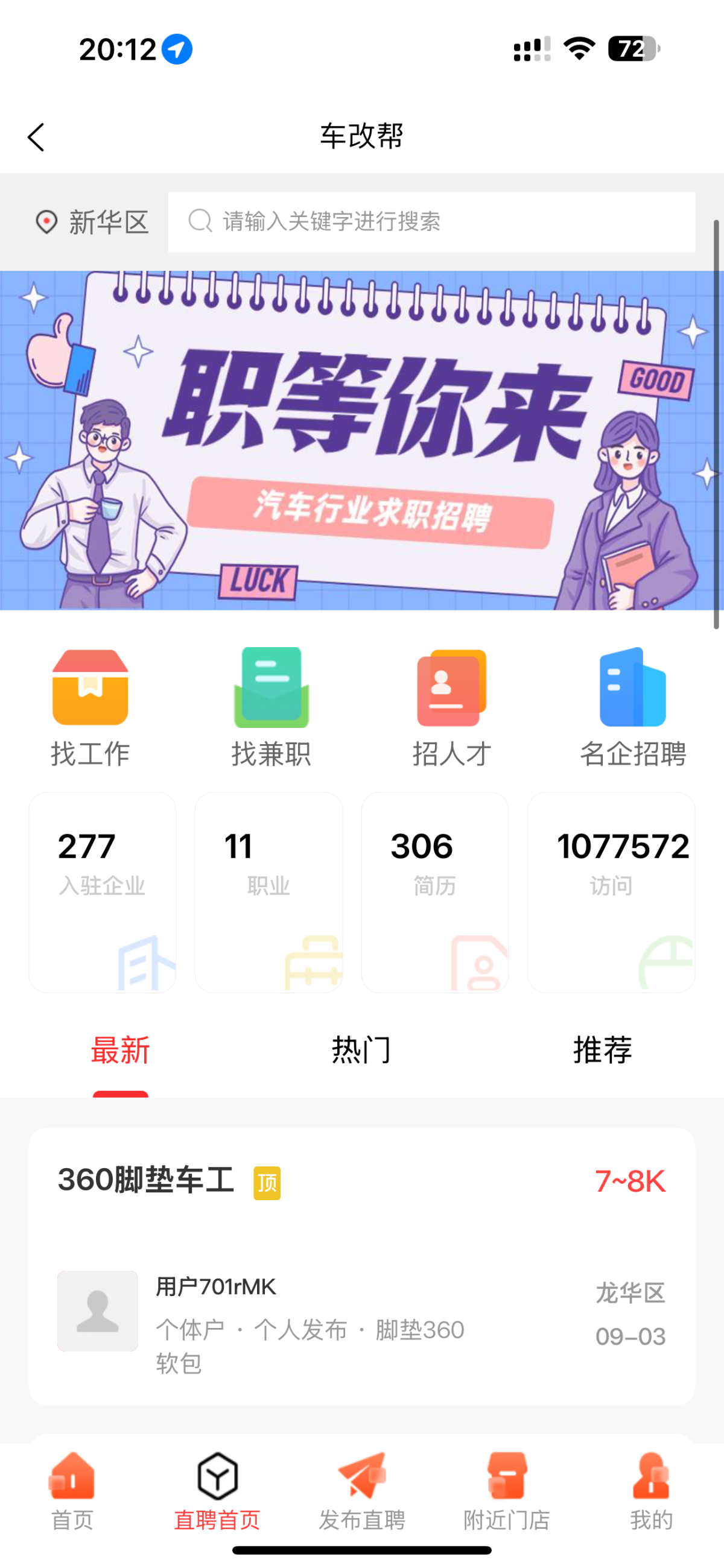Open 找兼职 category

pos(271,706)
